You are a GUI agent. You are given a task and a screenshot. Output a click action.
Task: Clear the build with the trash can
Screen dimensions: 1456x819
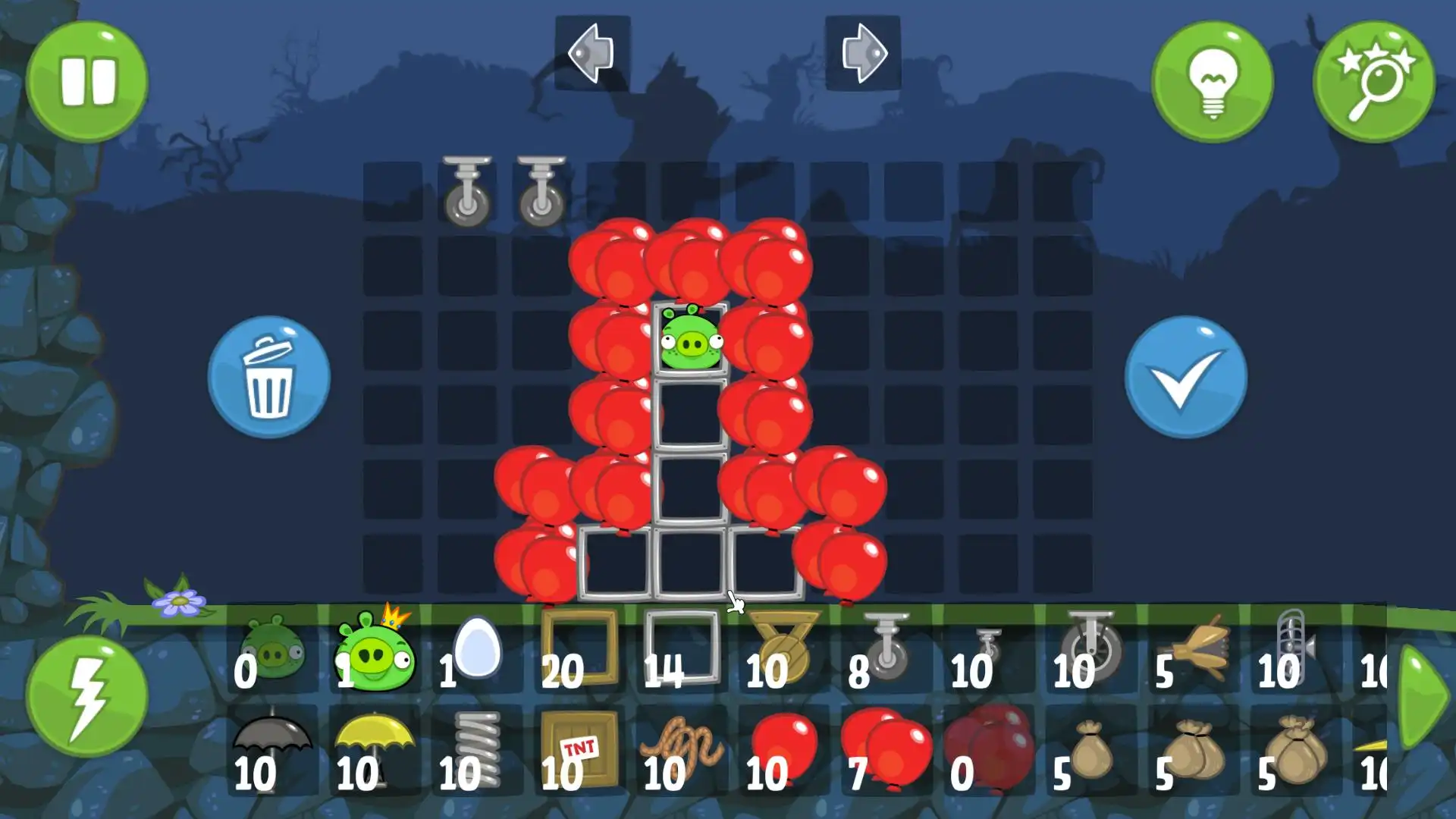pos(268,377)
